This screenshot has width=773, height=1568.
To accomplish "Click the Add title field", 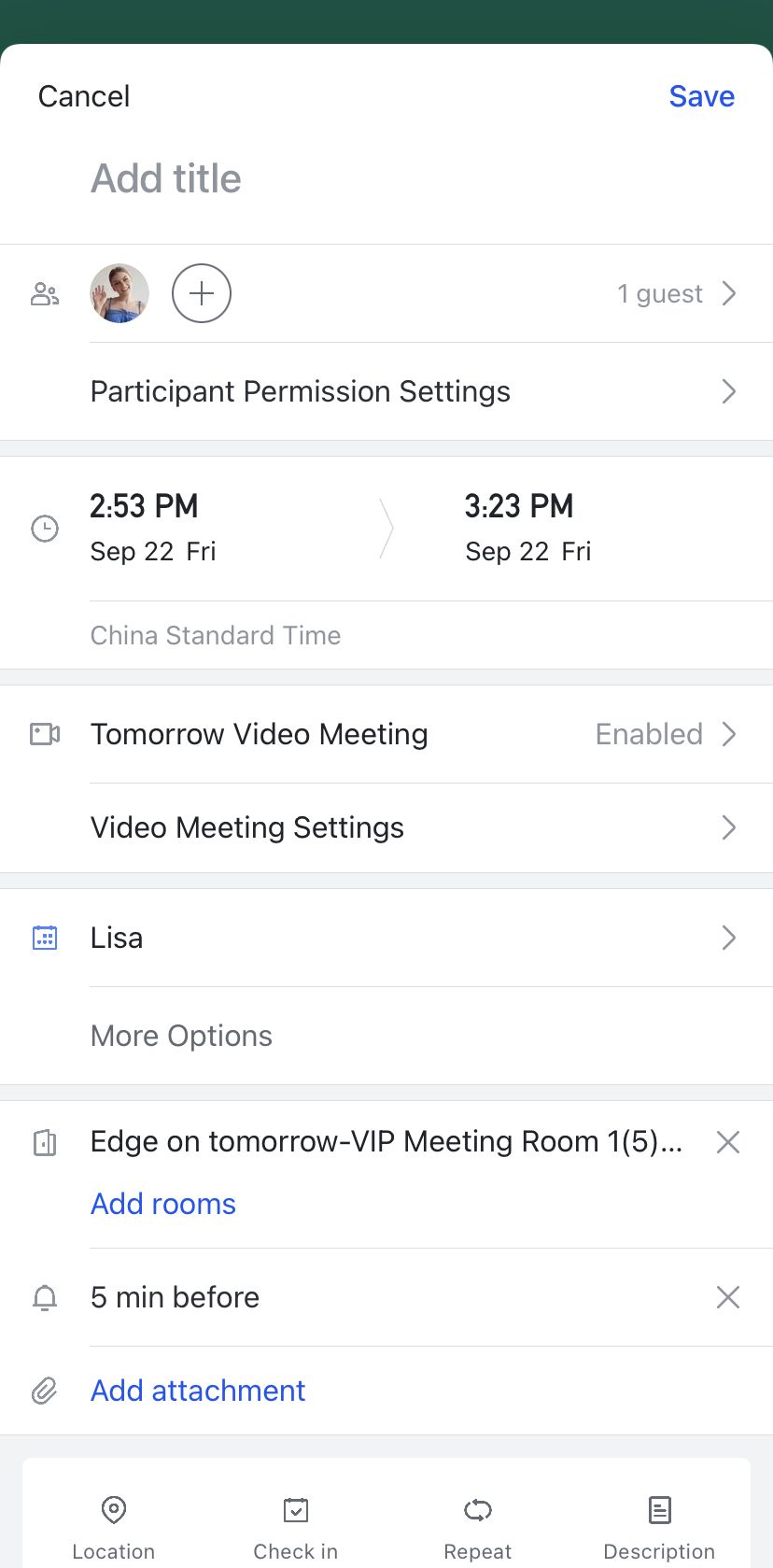I will tap(165, 178).
